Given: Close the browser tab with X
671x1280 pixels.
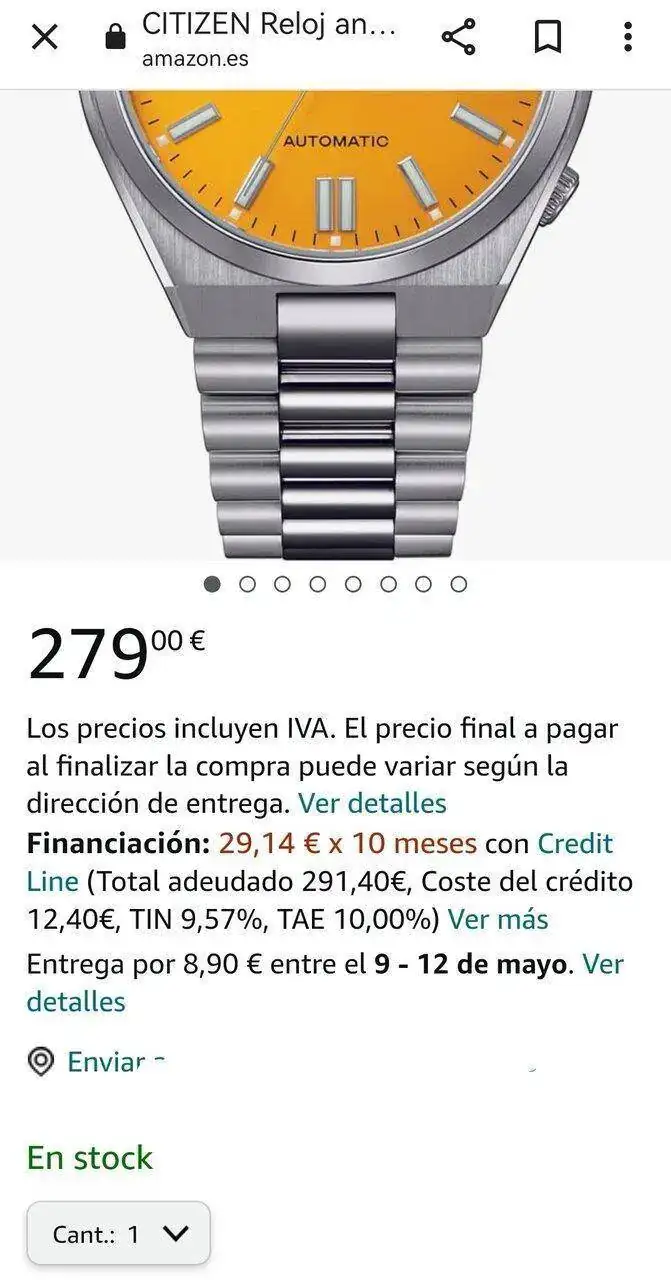Looking at the screenshot, I should point(45,38).
